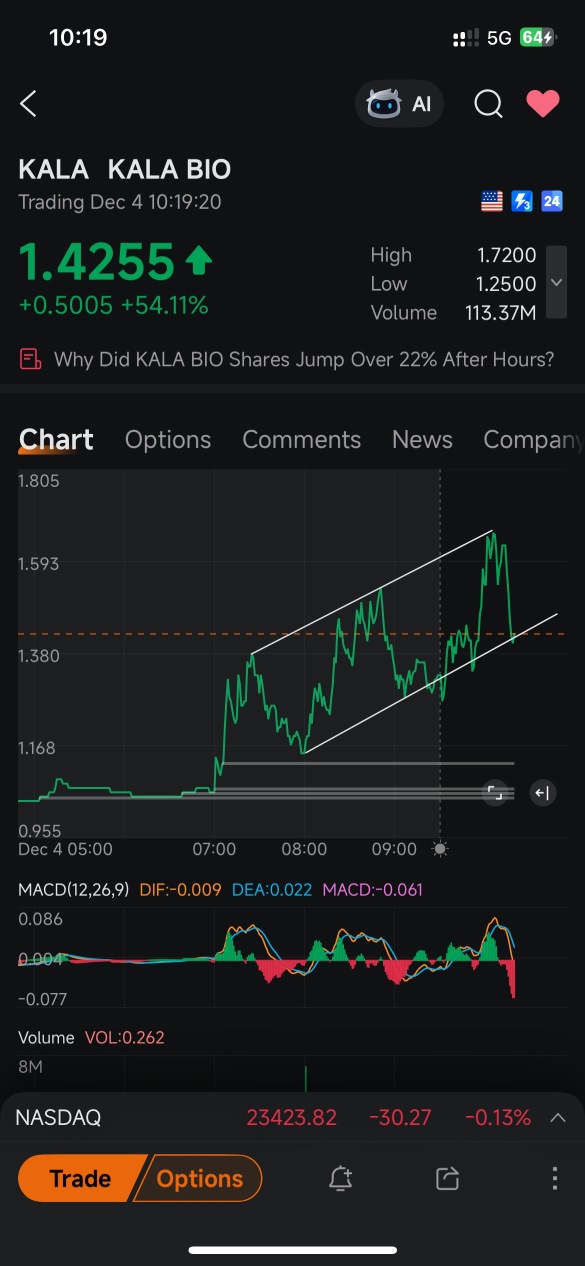The width and height of the screenshot is (585, 1266).
Task: Open the search magnifier icon
Action: click(488, 104)
